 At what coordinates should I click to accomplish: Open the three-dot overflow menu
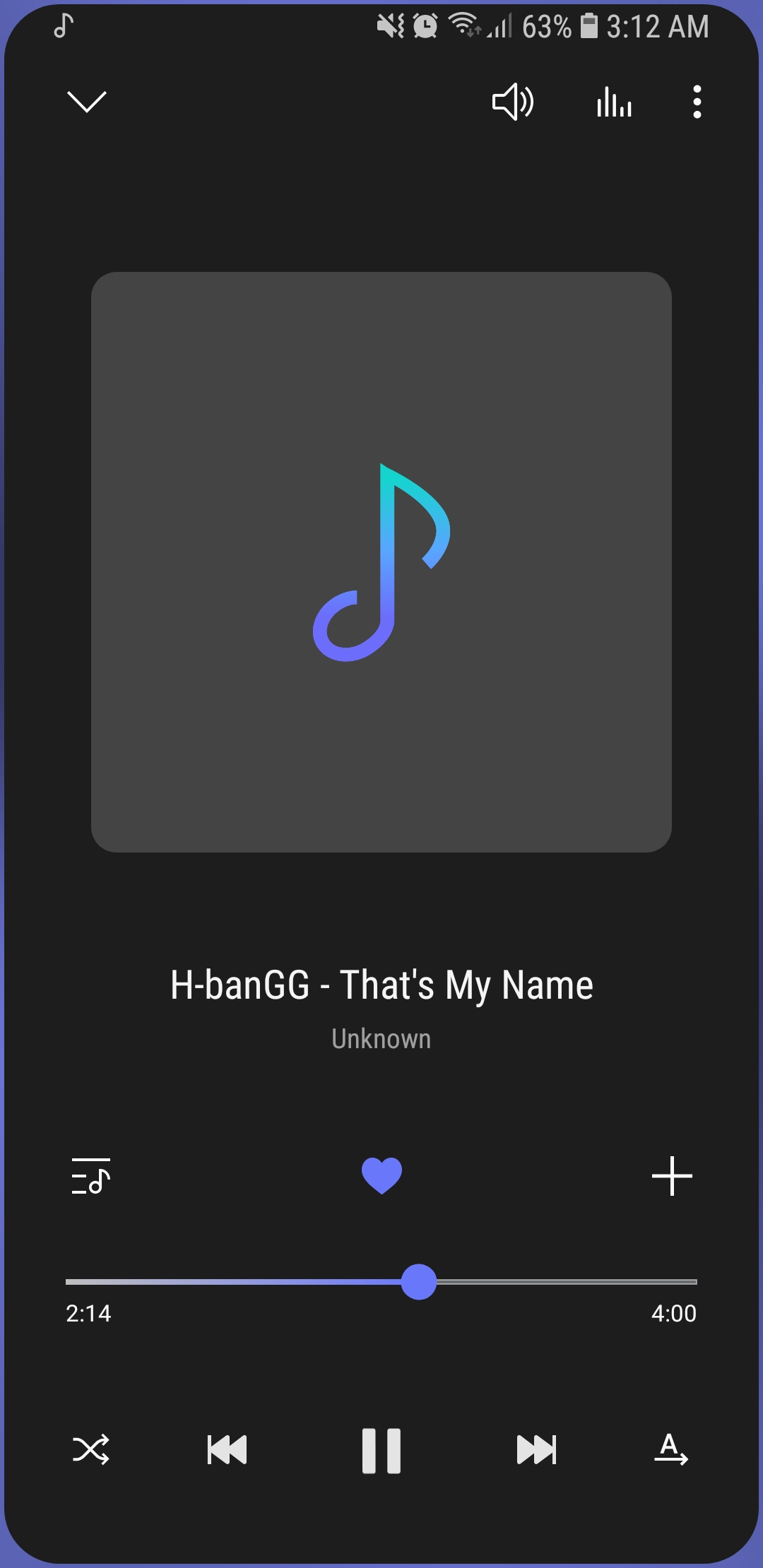click(698, 102)
